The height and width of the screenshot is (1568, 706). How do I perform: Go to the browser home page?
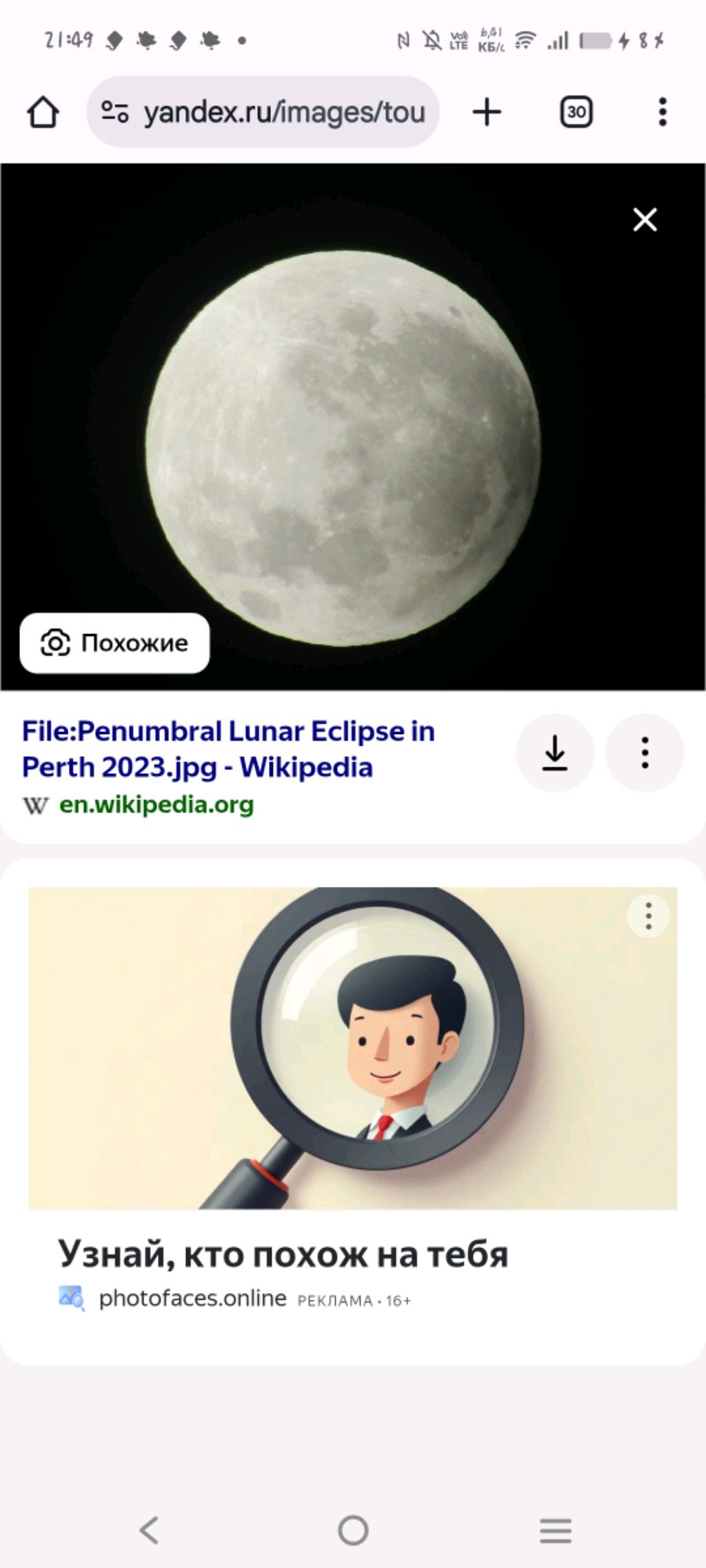coord(43,112)
